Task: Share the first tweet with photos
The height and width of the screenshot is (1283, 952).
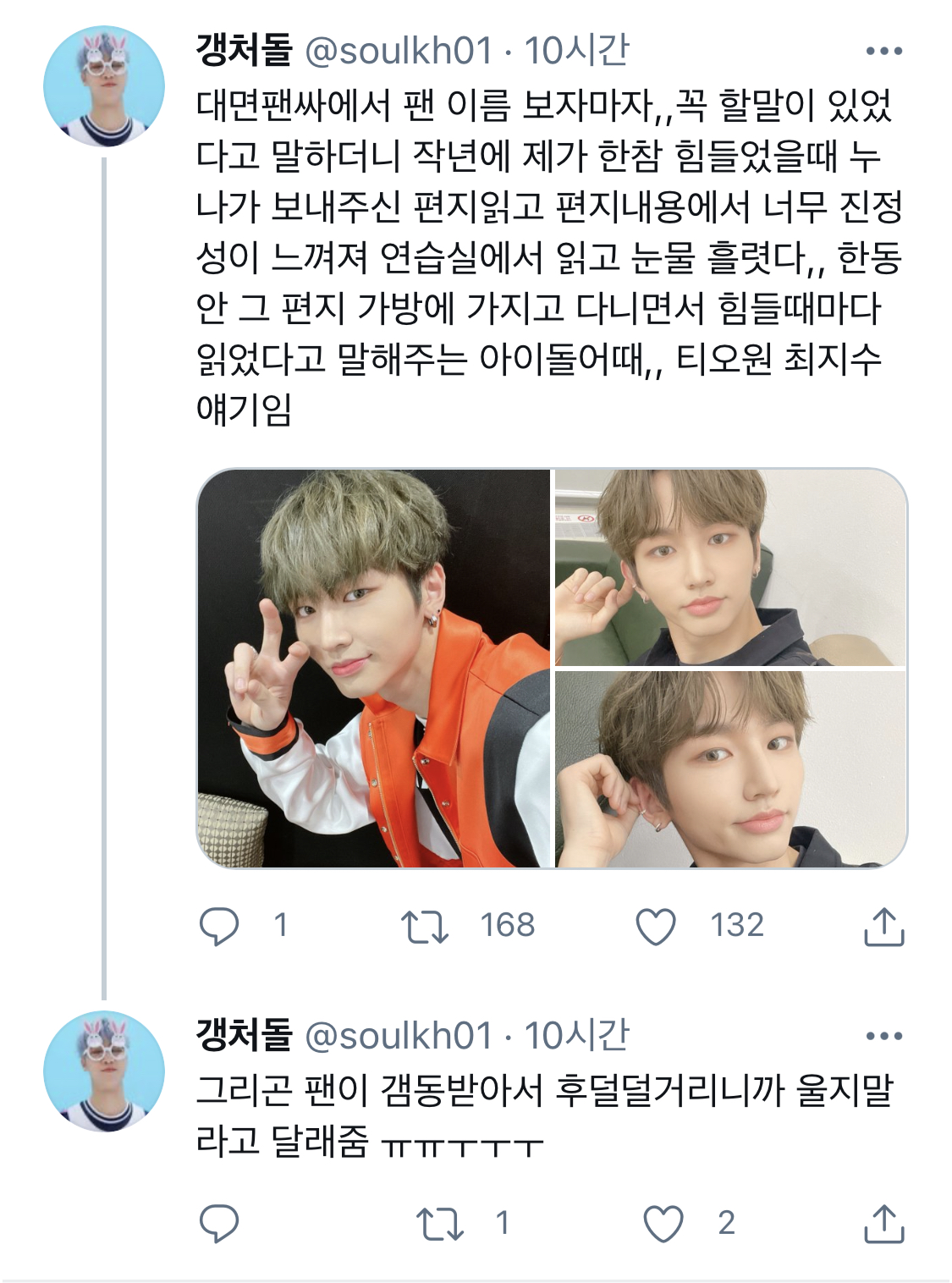Action: [x=883, y=926]
